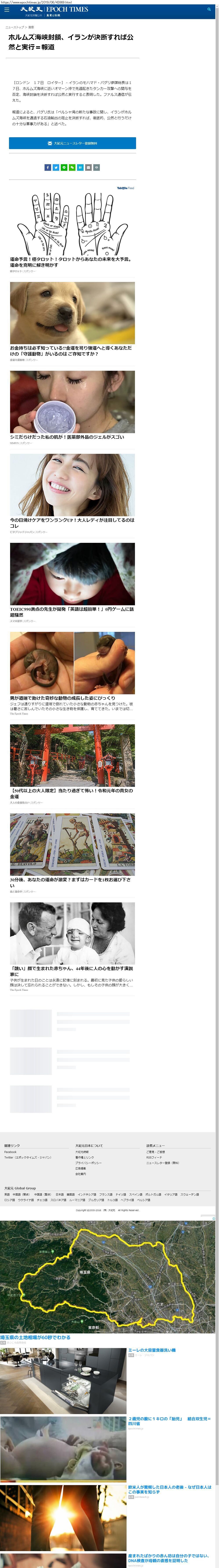Open RSSフィード footer link
219x1568 pixels.
tap(154, 1157)
